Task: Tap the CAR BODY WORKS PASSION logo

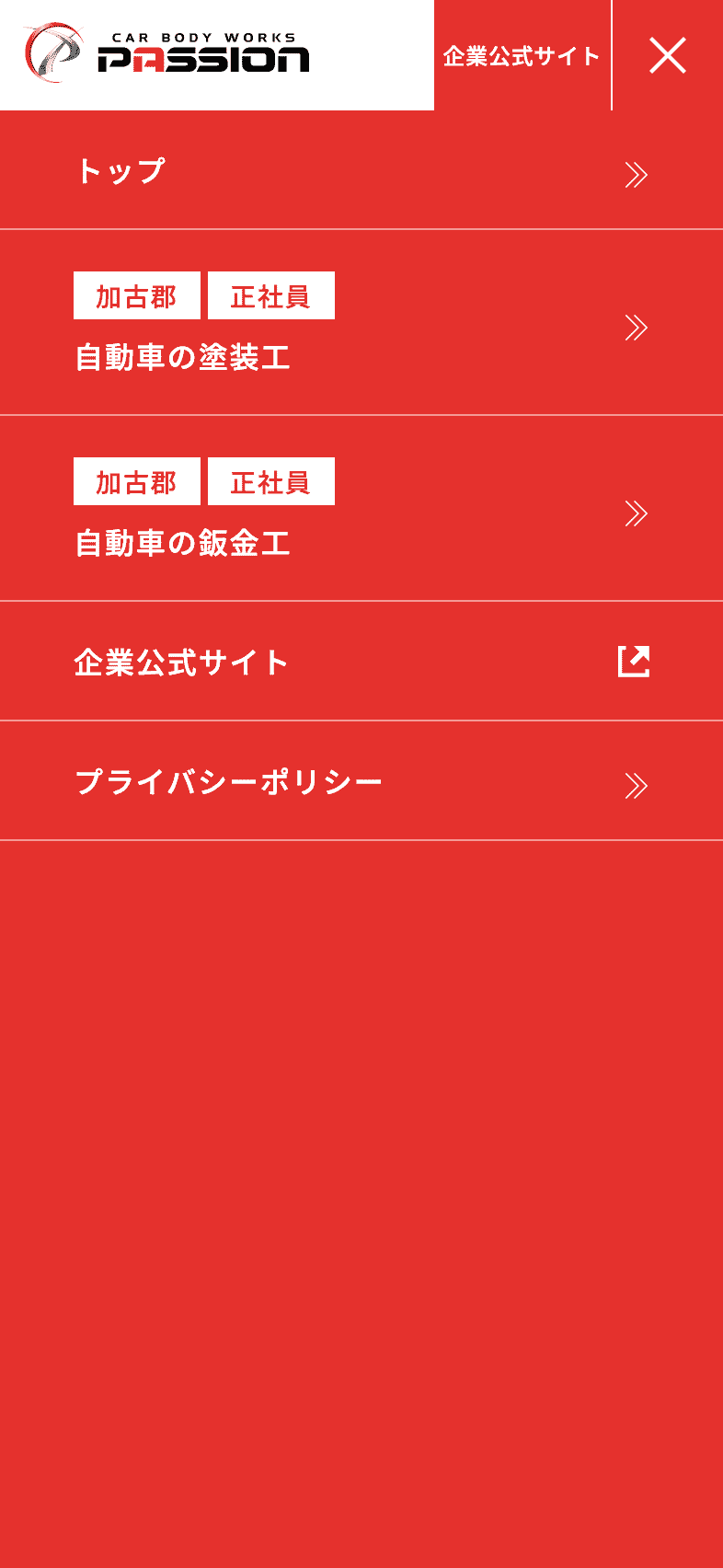Action: (x=167, y=53)
